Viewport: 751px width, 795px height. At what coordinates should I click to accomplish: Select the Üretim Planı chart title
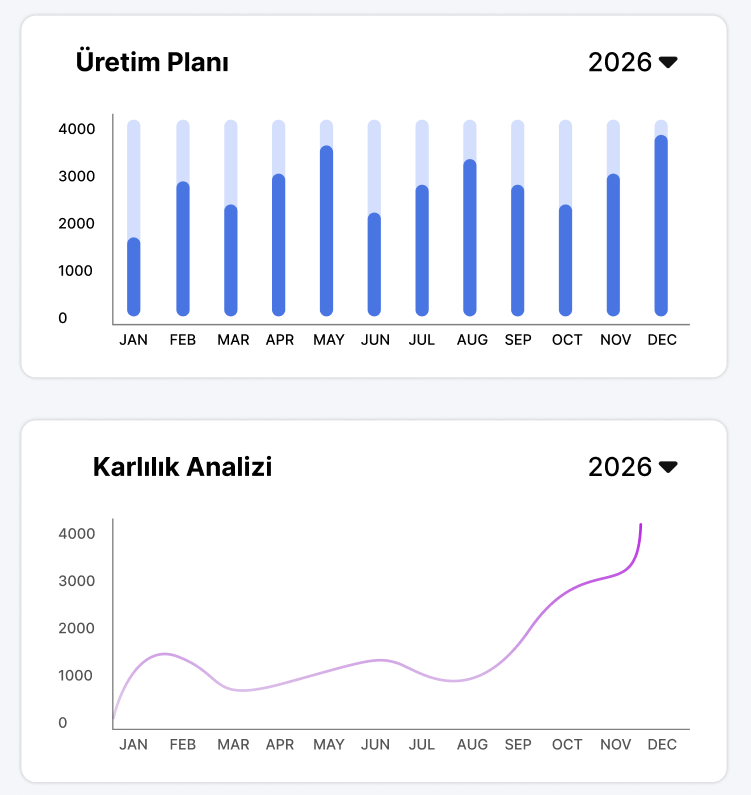point(151,61)
